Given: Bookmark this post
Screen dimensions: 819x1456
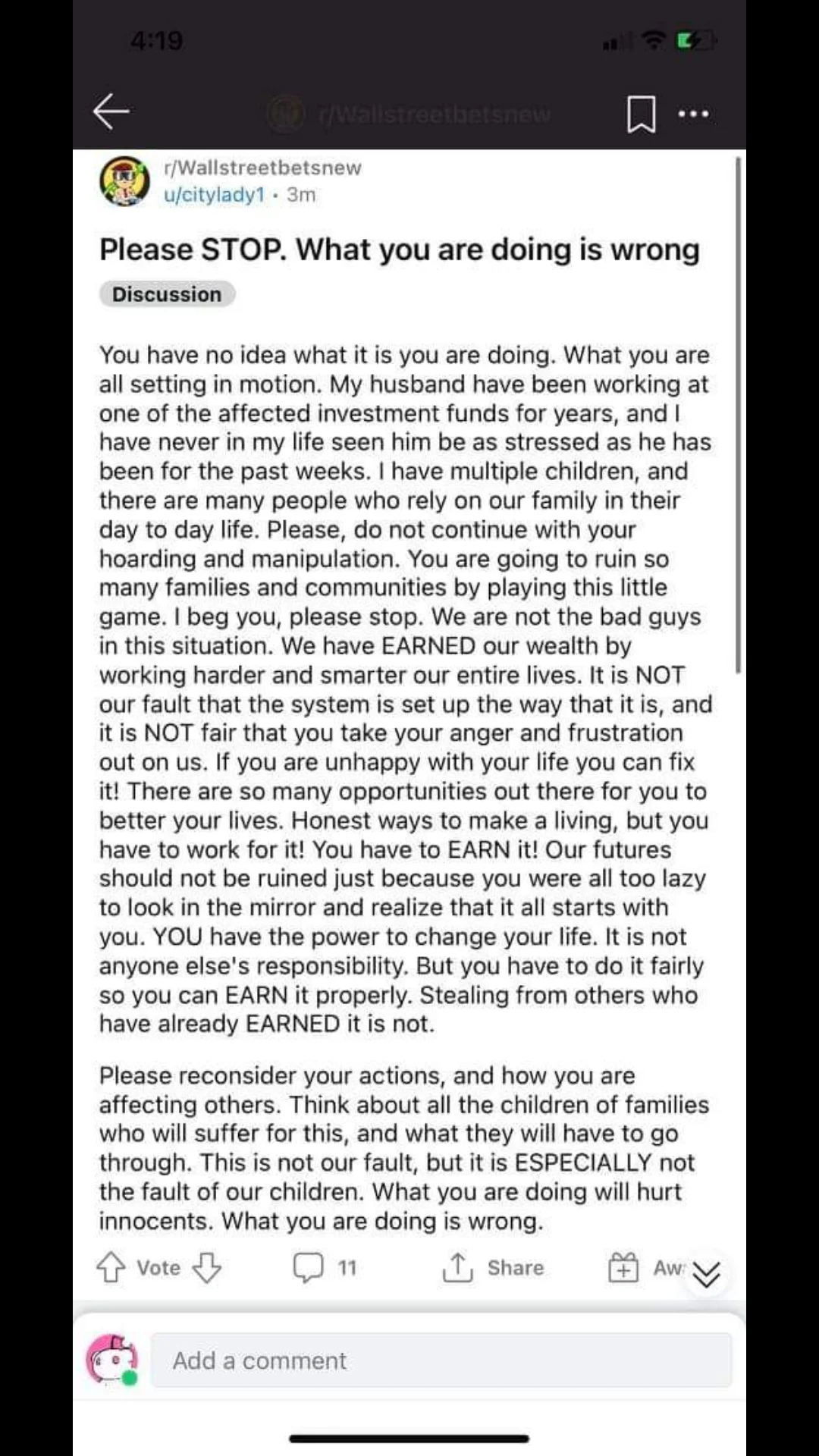Looking at the screenshot, I should pos(641,115).
